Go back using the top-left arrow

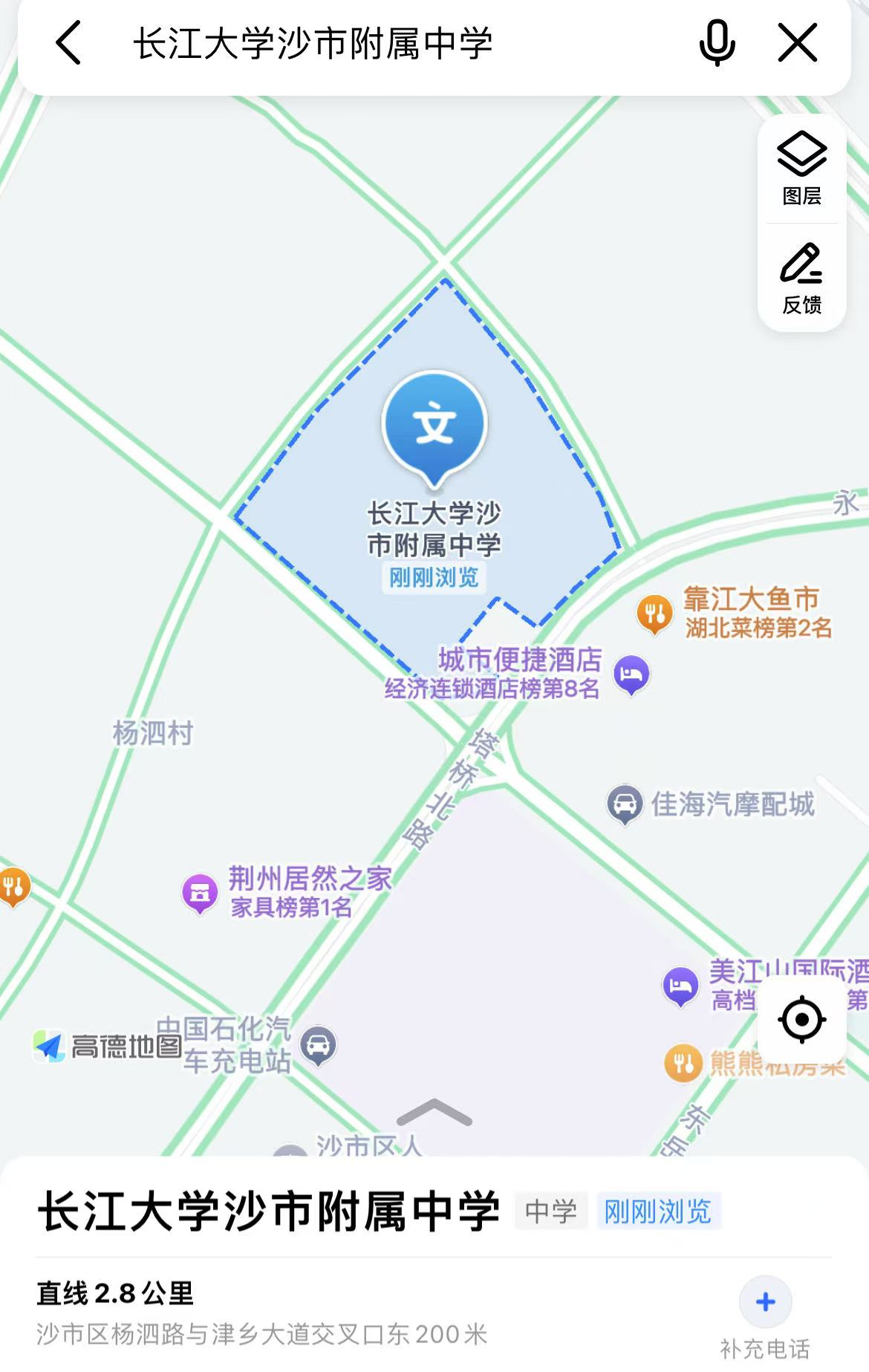68,42
